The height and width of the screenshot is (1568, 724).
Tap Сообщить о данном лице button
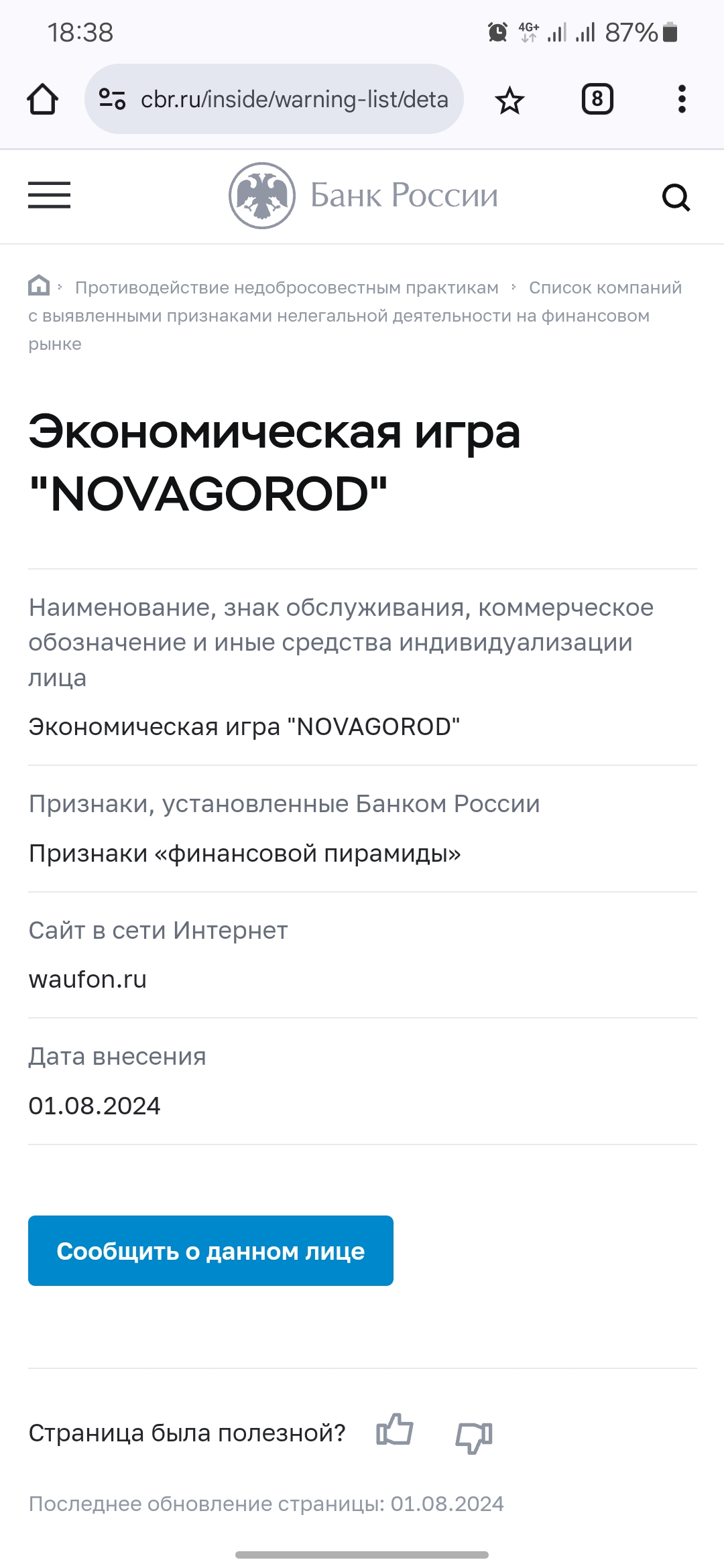click(x=210, y=1250)
